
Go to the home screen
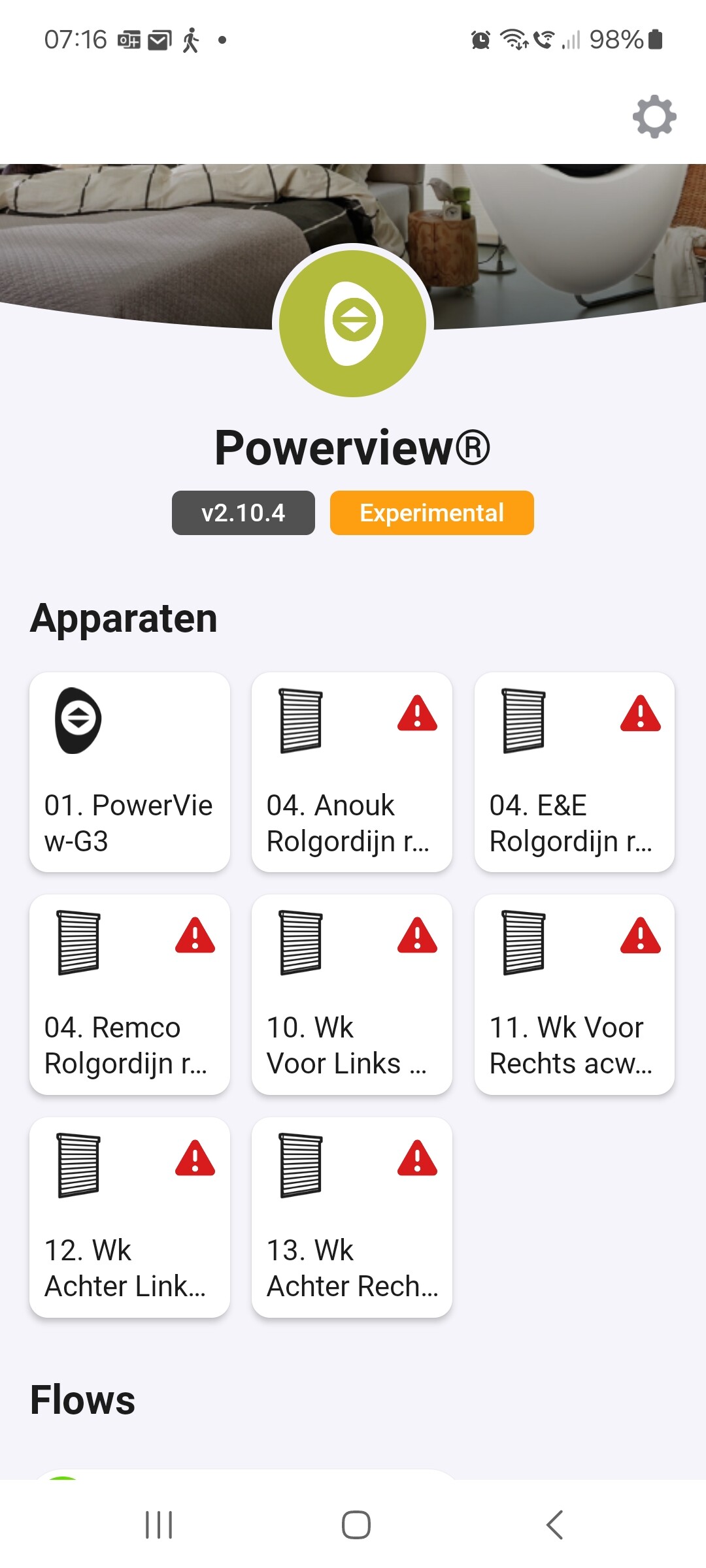pyautogui.click(x=356, y=1525)
